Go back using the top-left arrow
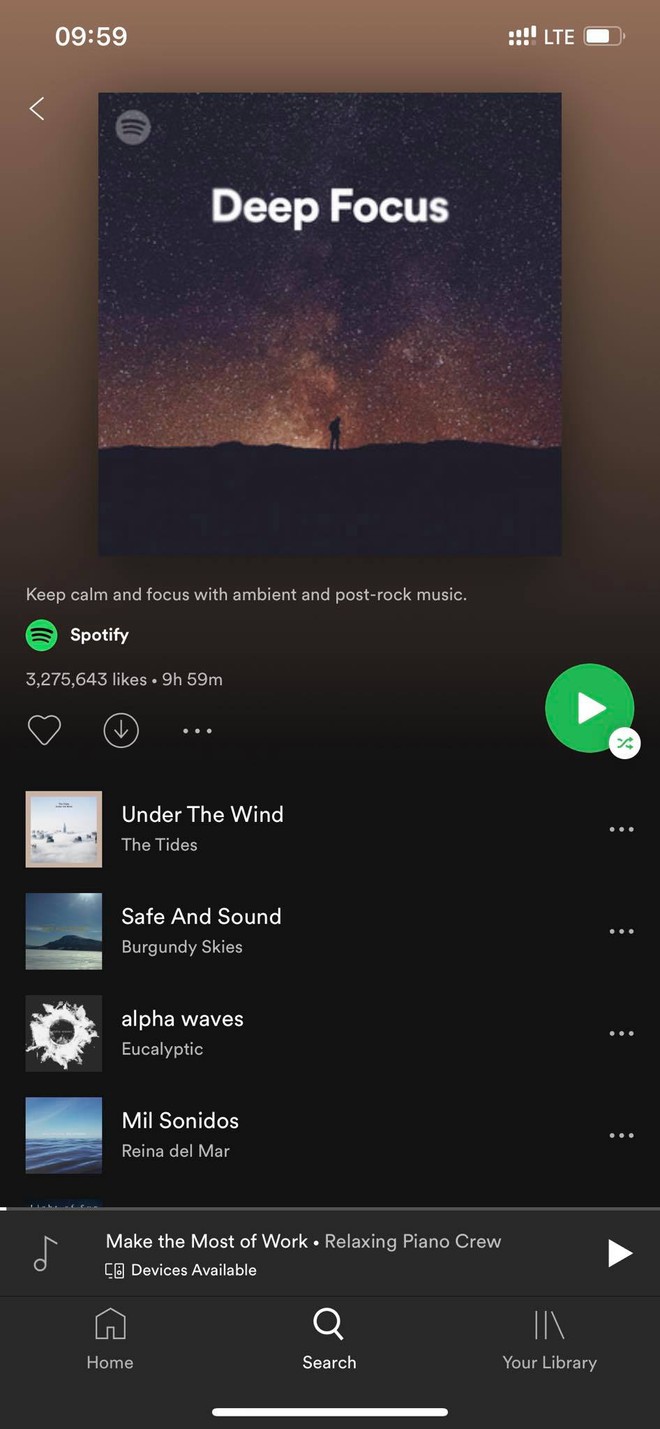This screenshot has width=660, height=1429. click(37, 109)
